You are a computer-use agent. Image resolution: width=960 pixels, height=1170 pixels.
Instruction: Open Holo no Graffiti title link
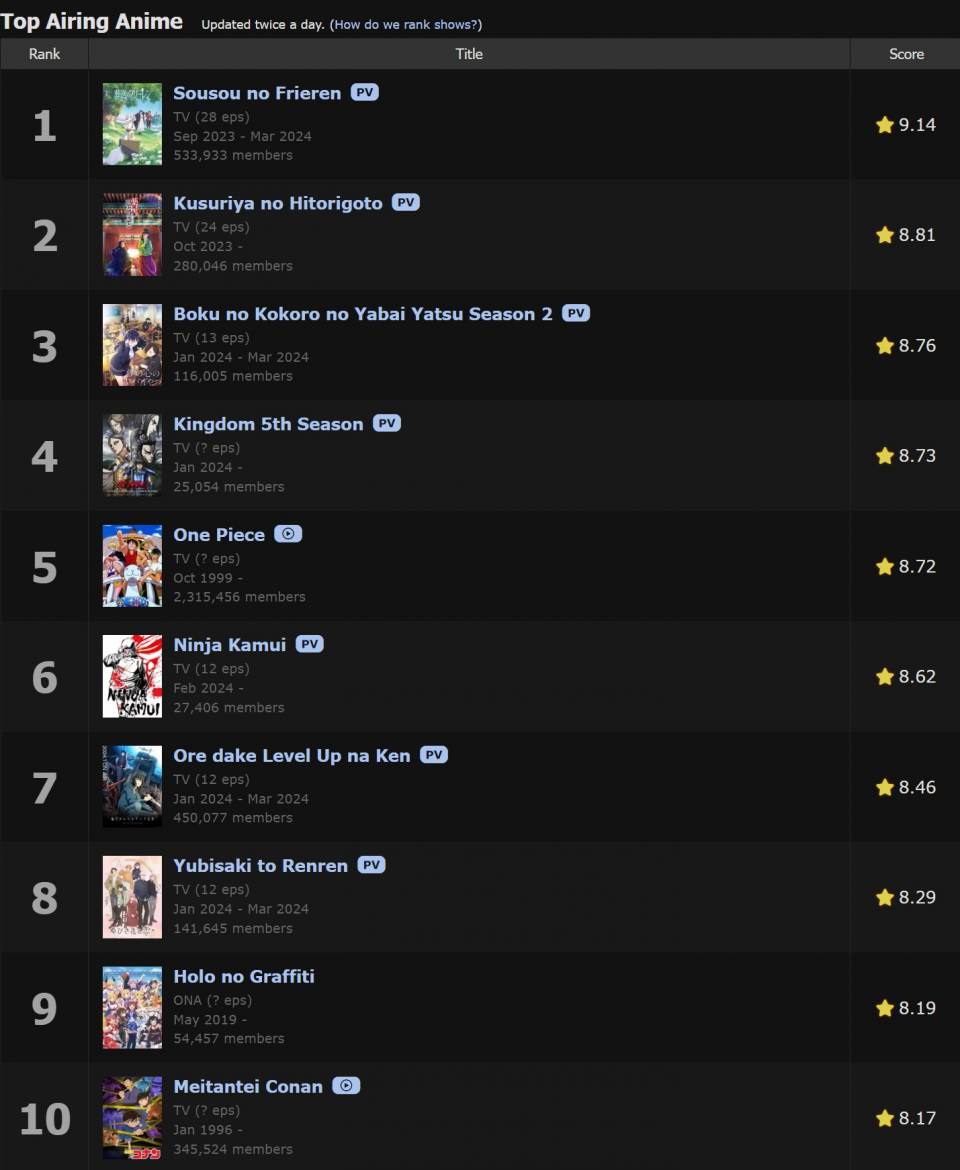(244, 976)
